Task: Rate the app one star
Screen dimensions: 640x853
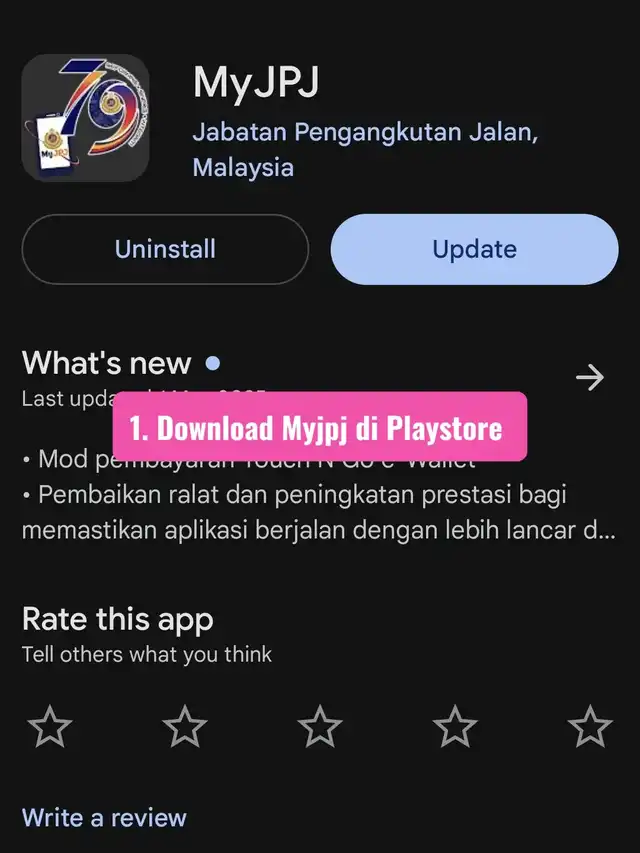Action: point(49,726)
